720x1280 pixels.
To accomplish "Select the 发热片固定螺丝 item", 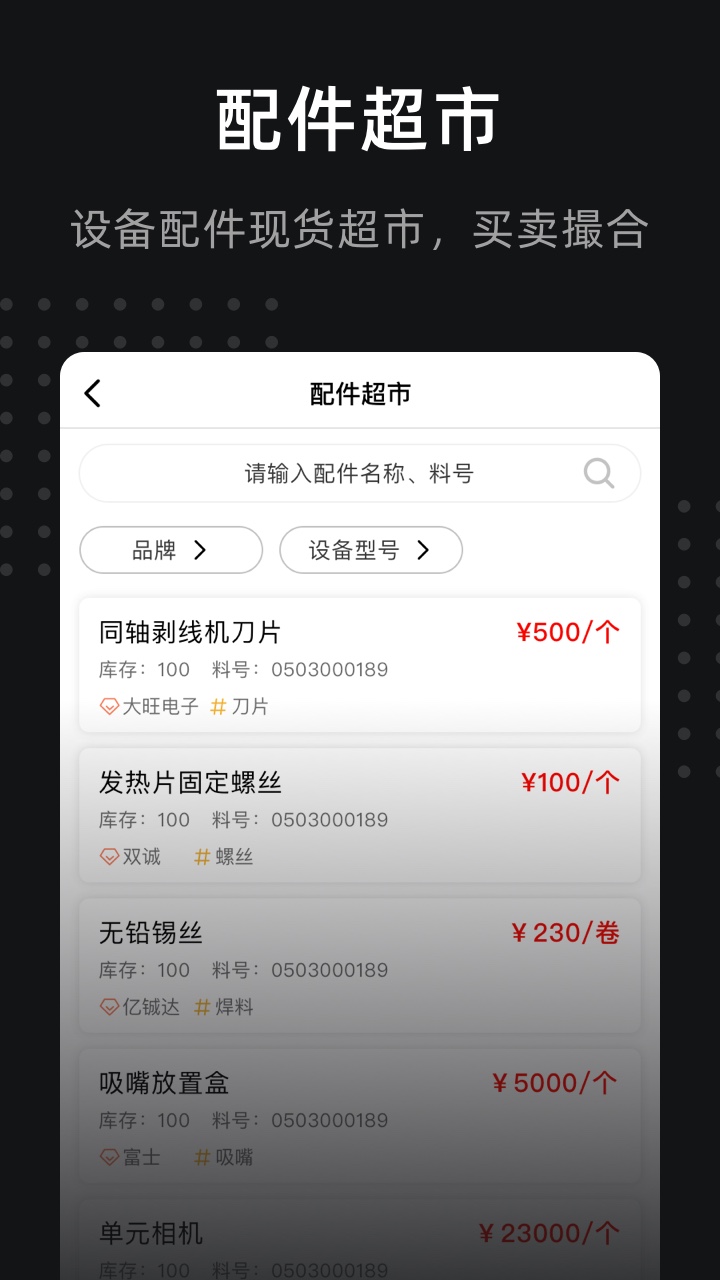I will point(360,815).
